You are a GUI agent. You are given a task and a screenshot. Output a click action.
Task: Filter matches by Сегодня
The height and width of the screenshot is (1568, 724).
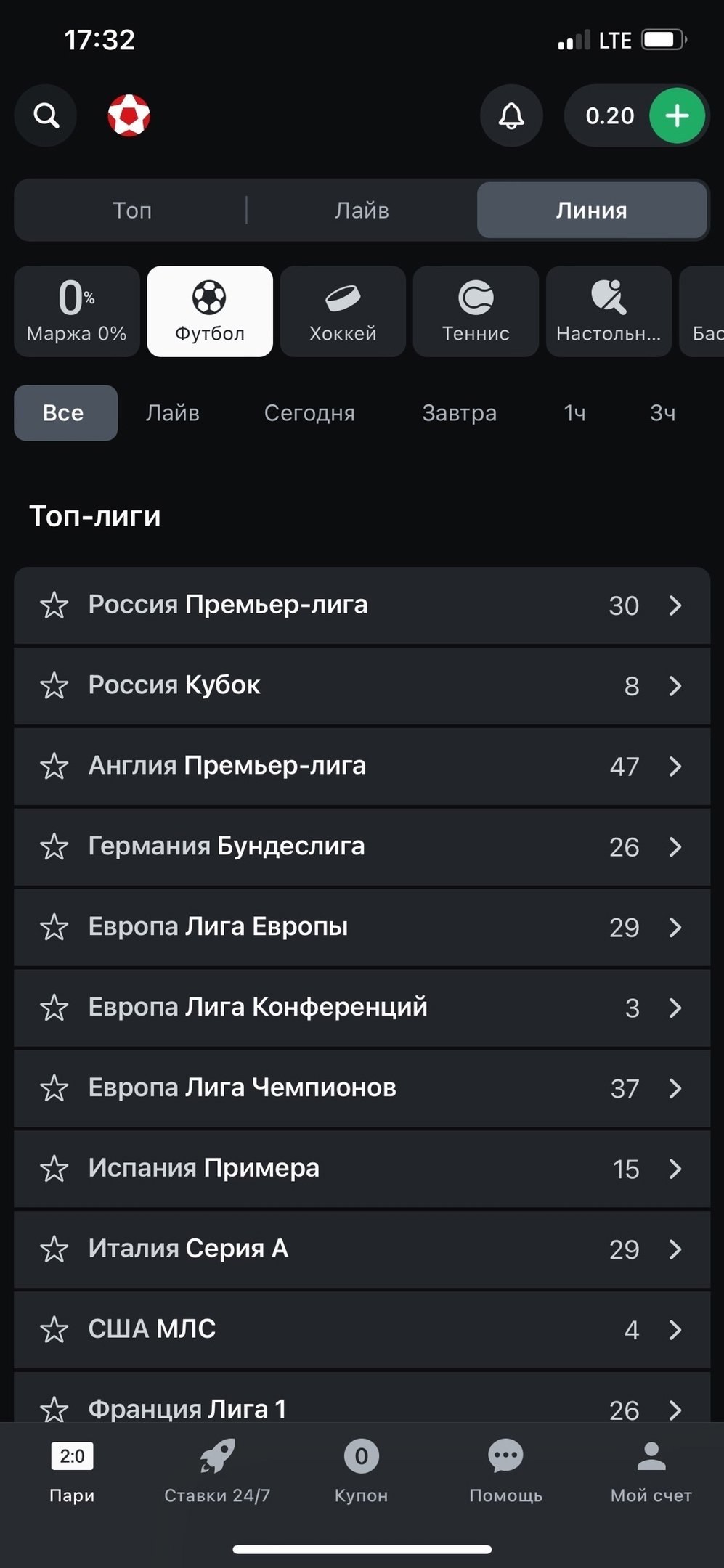click(309, 413)
